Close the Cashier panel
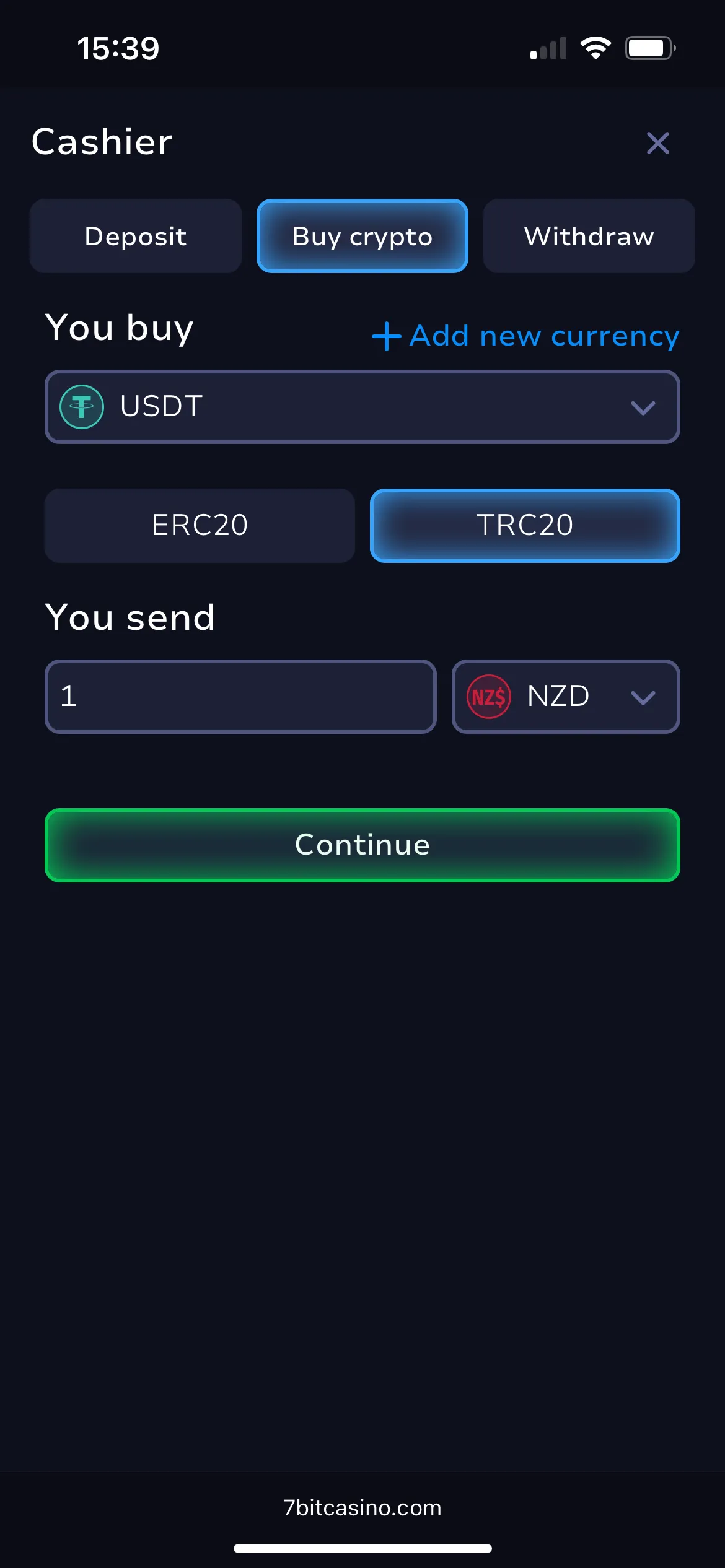The width and height of the screenshot is (725, 1568). 657,143
